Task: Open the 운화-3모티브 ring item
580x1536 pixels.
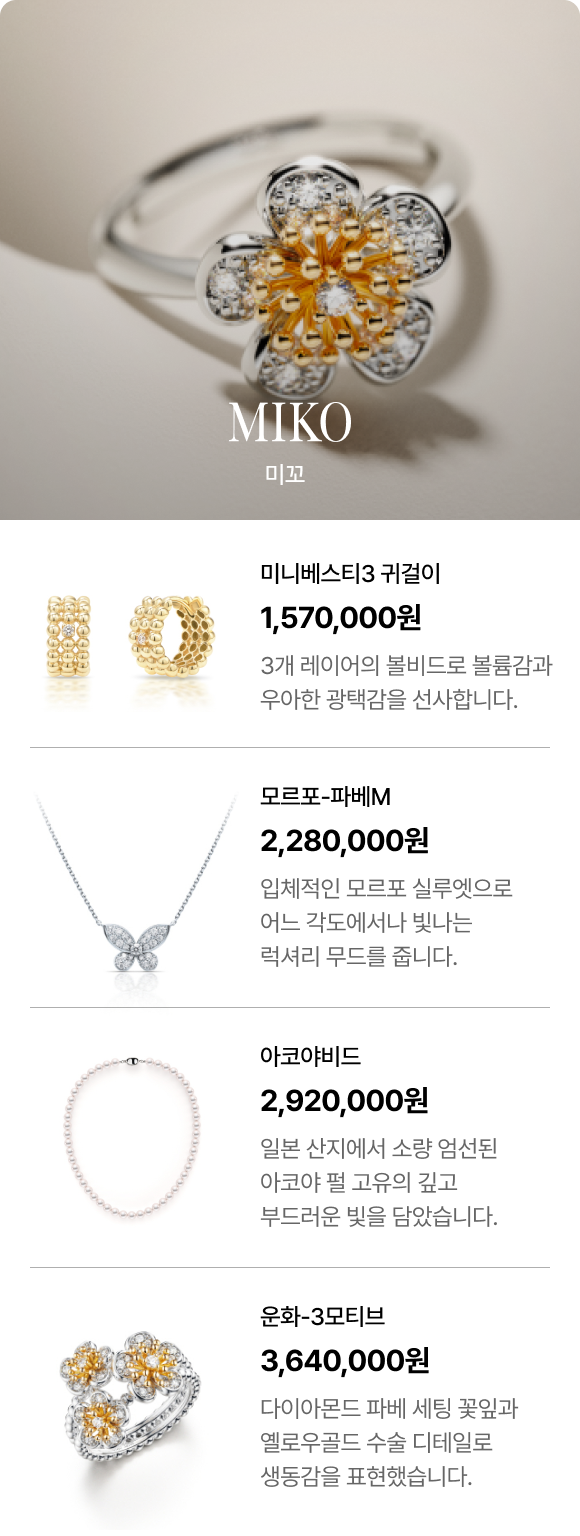Action: (x=290, y=1397)
